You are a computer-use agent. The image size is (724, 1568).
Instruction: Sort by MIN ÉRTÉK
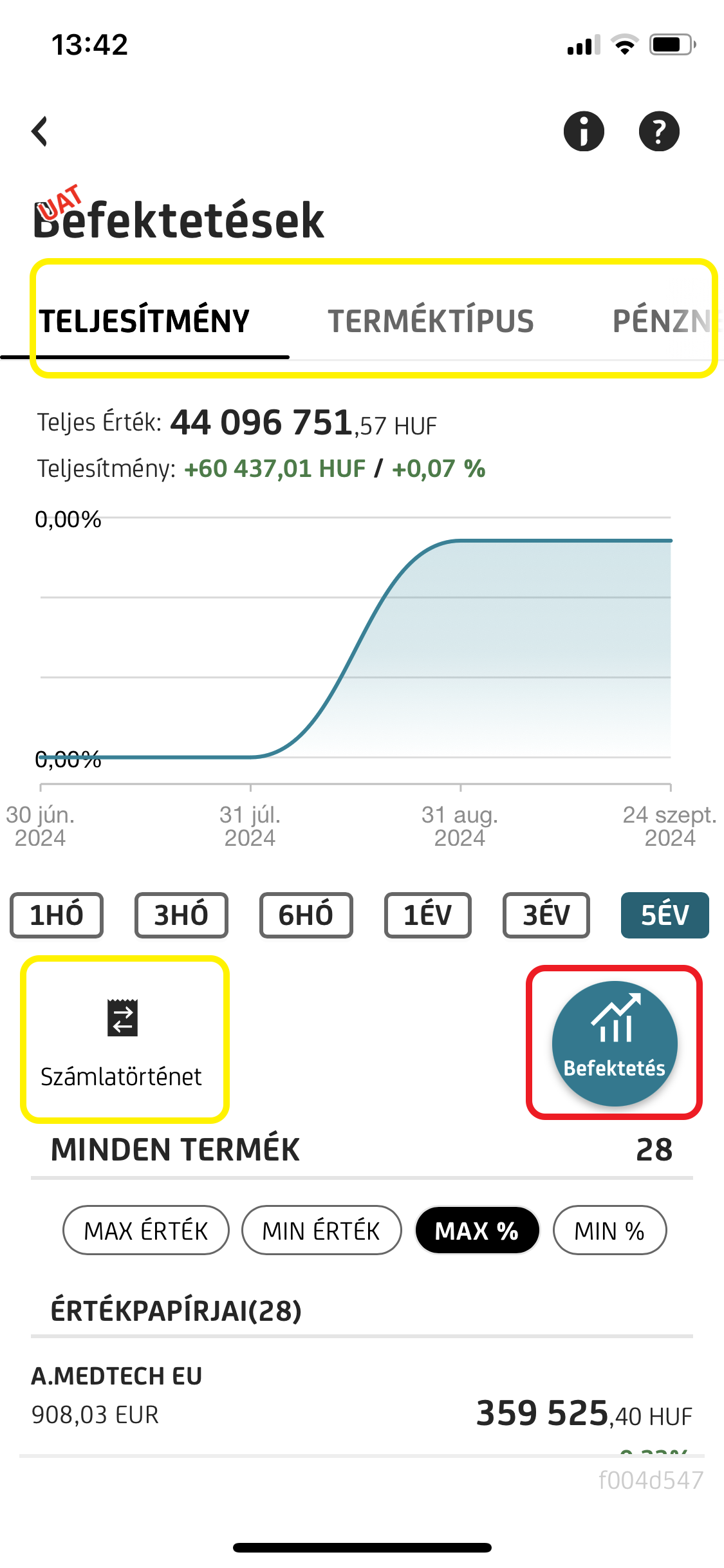click(x=321, y=1230)
